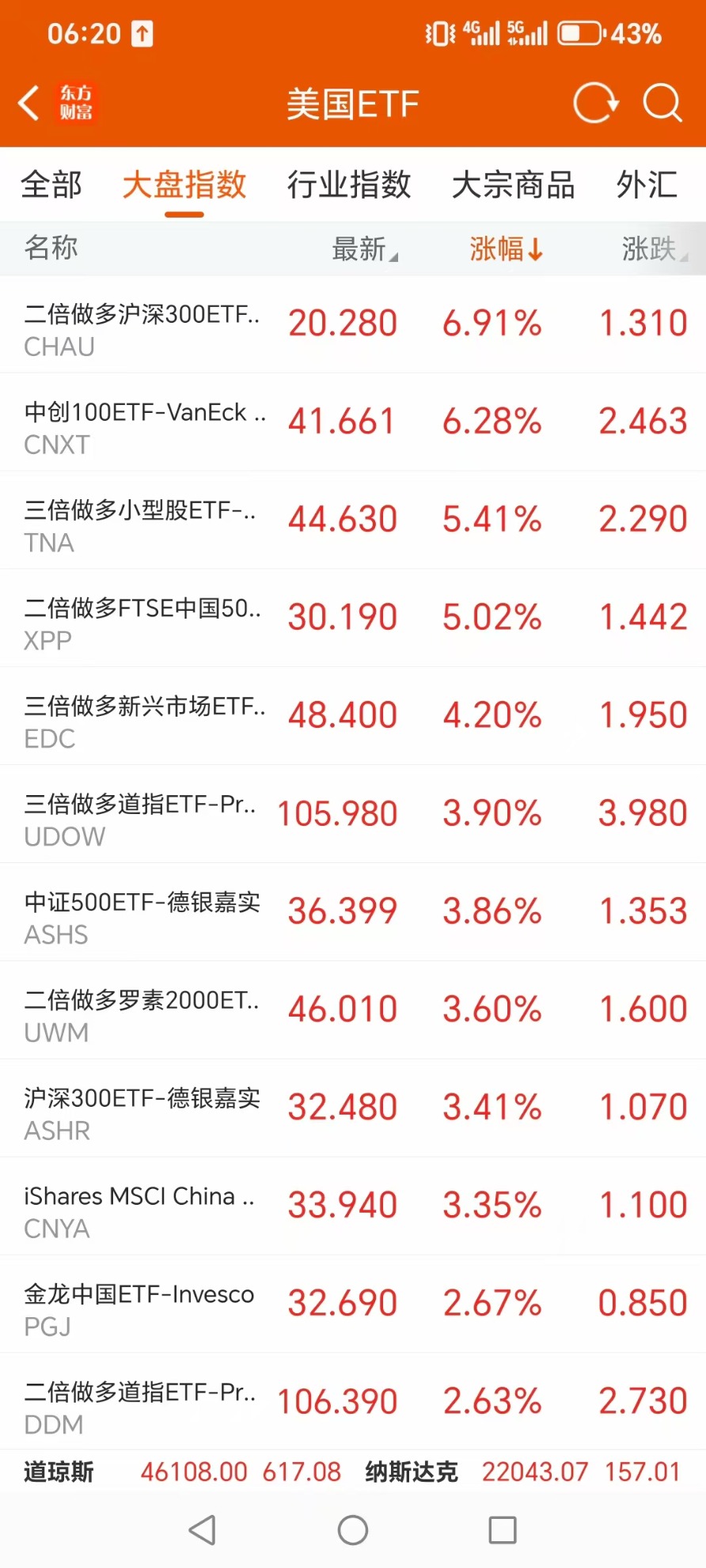
Task: Toggle sorting on the 涨幅 column
Action: click(506, 249)
